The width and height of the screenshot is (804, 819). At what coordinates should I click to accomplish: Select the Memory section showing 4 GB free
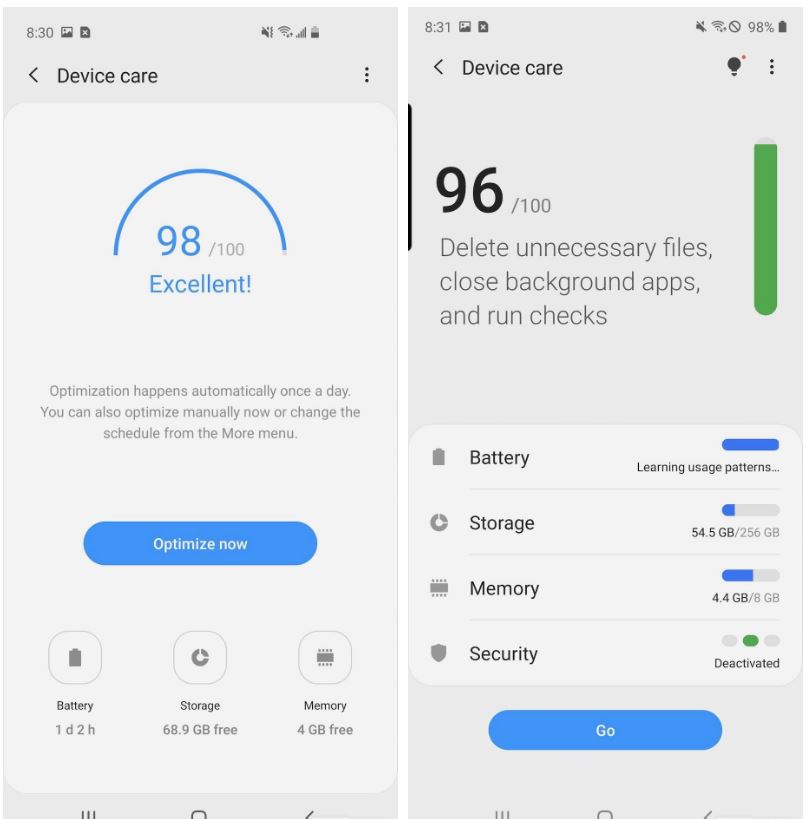tap(325, 690)
